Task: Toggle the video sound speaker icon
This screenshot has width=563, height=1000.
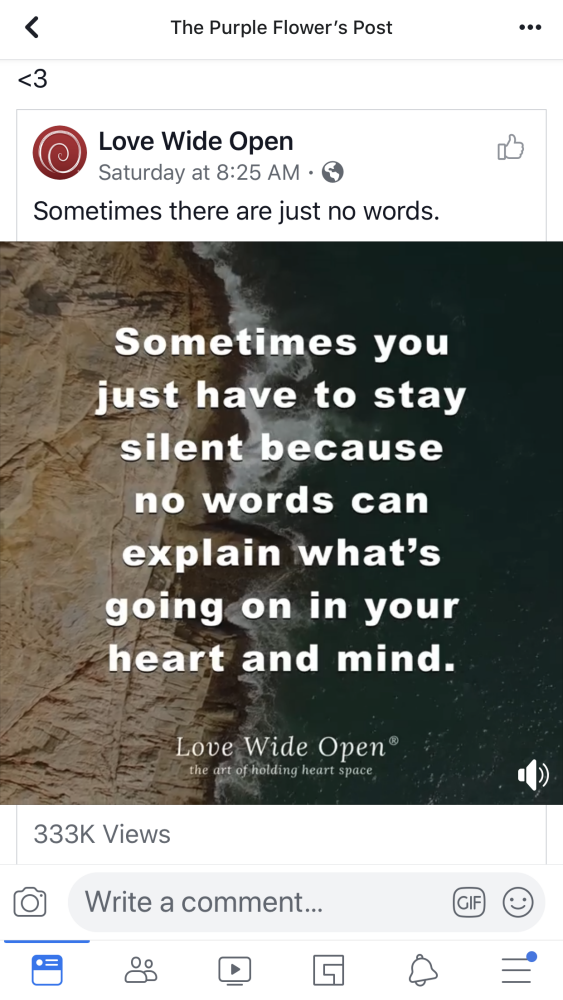Action: (x=533, y=775)
